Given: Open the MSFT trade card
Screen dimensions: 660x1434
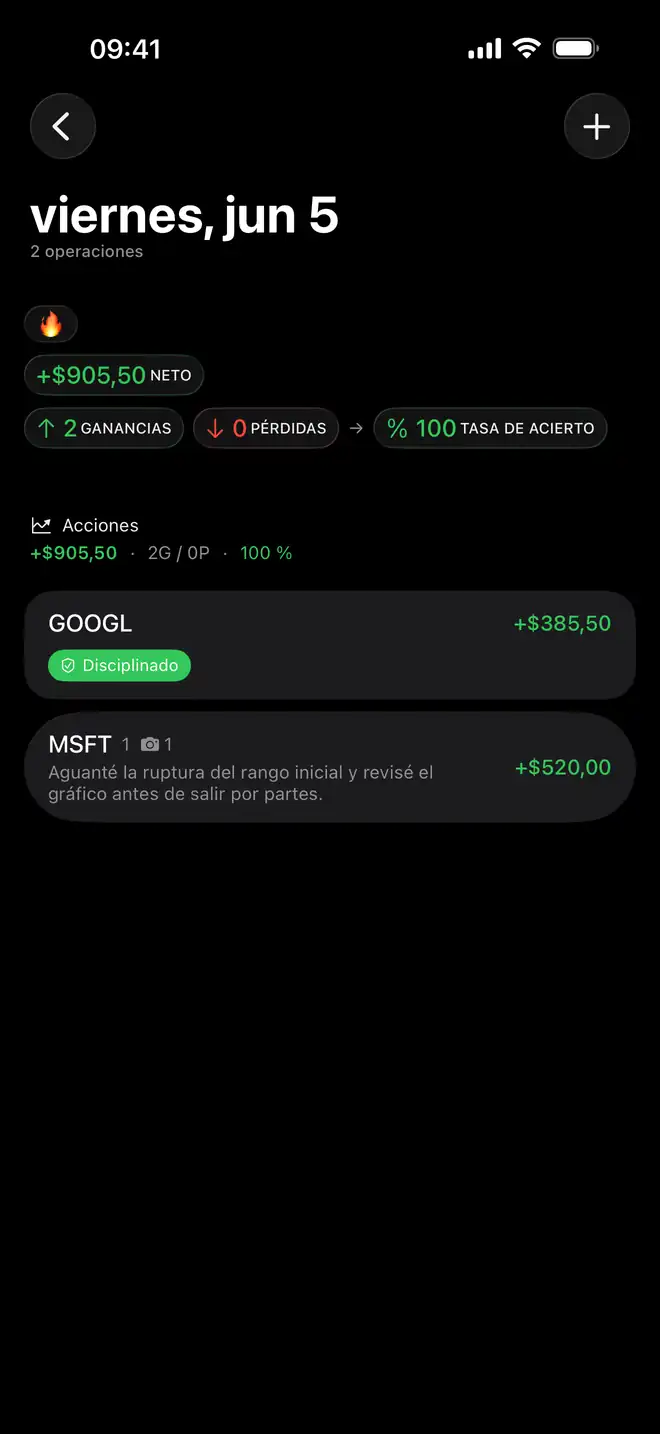Looking at the screenshot, I should click(x=330, y=767).
